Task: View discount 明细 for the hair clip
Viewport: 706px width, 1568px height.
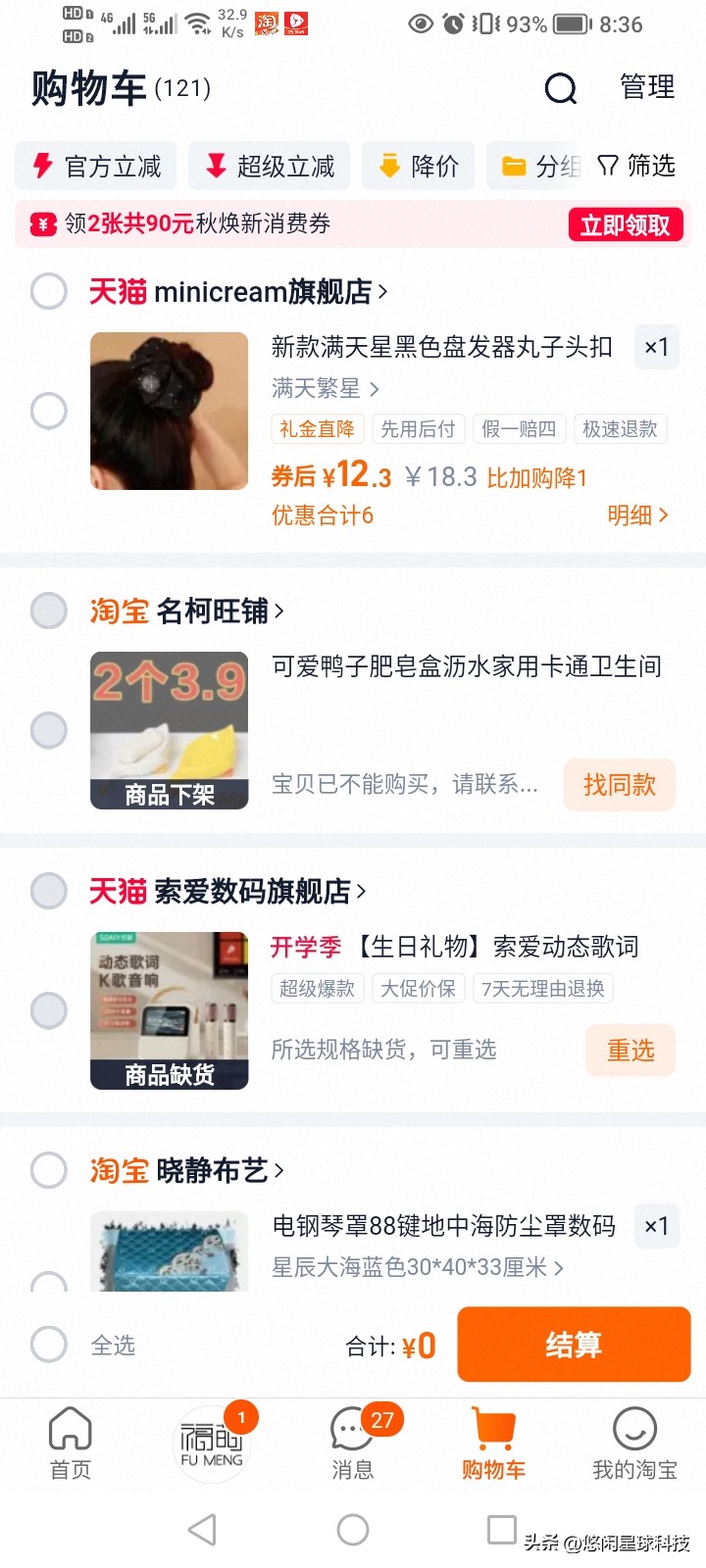Action: tap(637, 515)
